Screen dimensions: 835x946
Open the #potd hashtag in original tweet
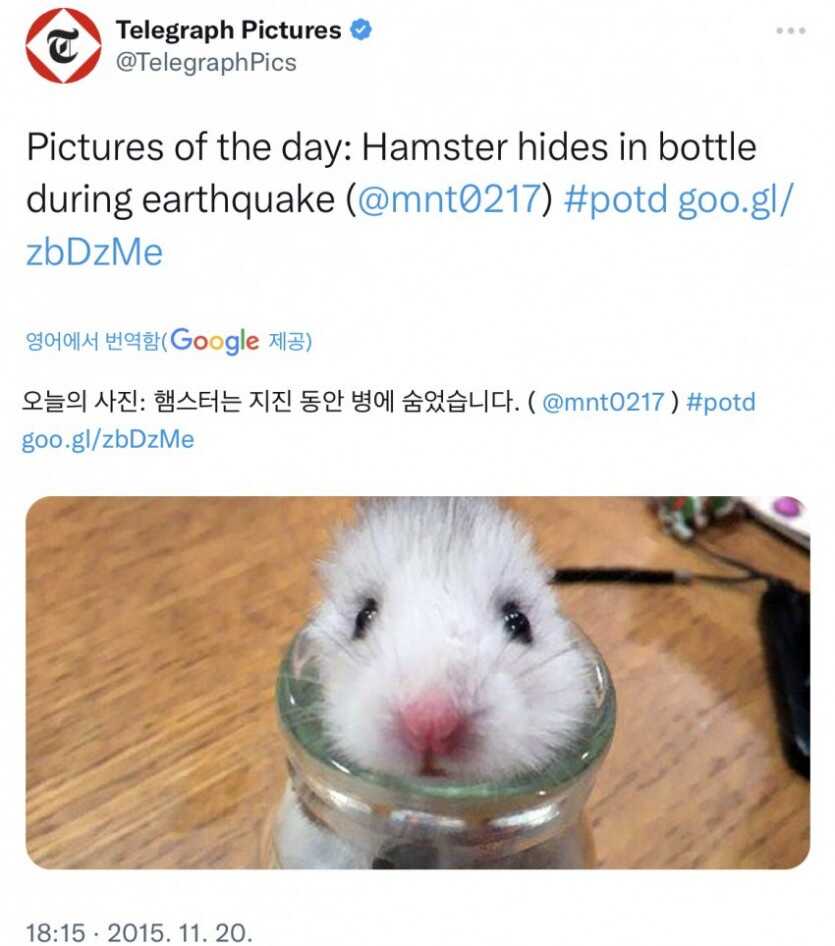click(x=615, y=200)
